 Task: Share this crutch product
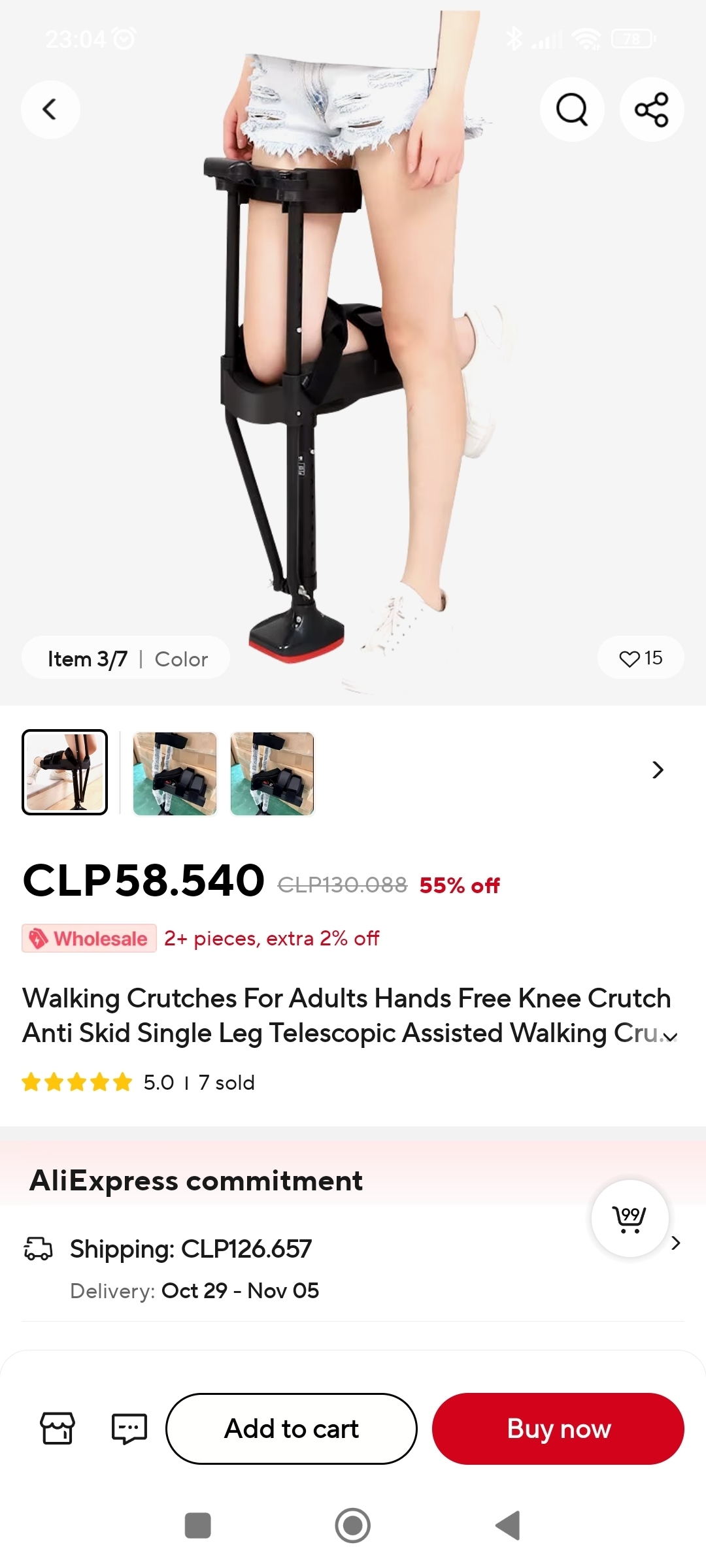(x=652, y=109)
